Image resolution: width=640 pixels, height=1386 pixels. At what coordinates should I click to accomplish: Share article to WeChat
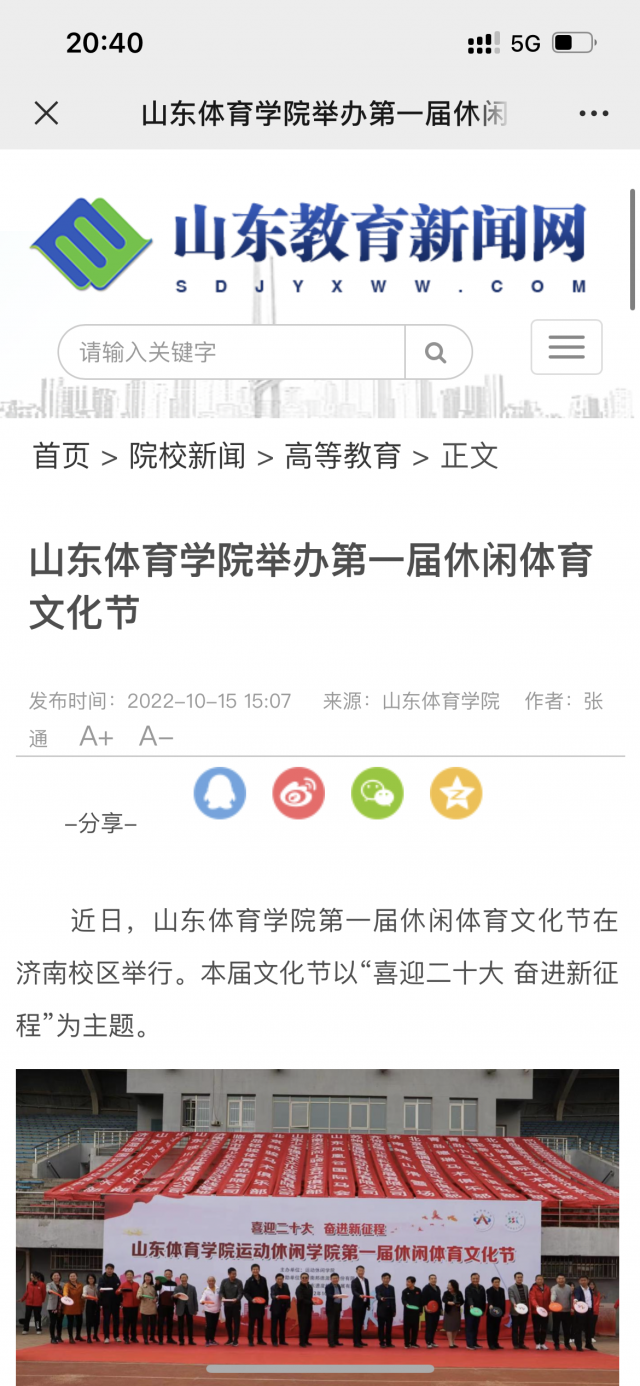[x=377, y=793]
